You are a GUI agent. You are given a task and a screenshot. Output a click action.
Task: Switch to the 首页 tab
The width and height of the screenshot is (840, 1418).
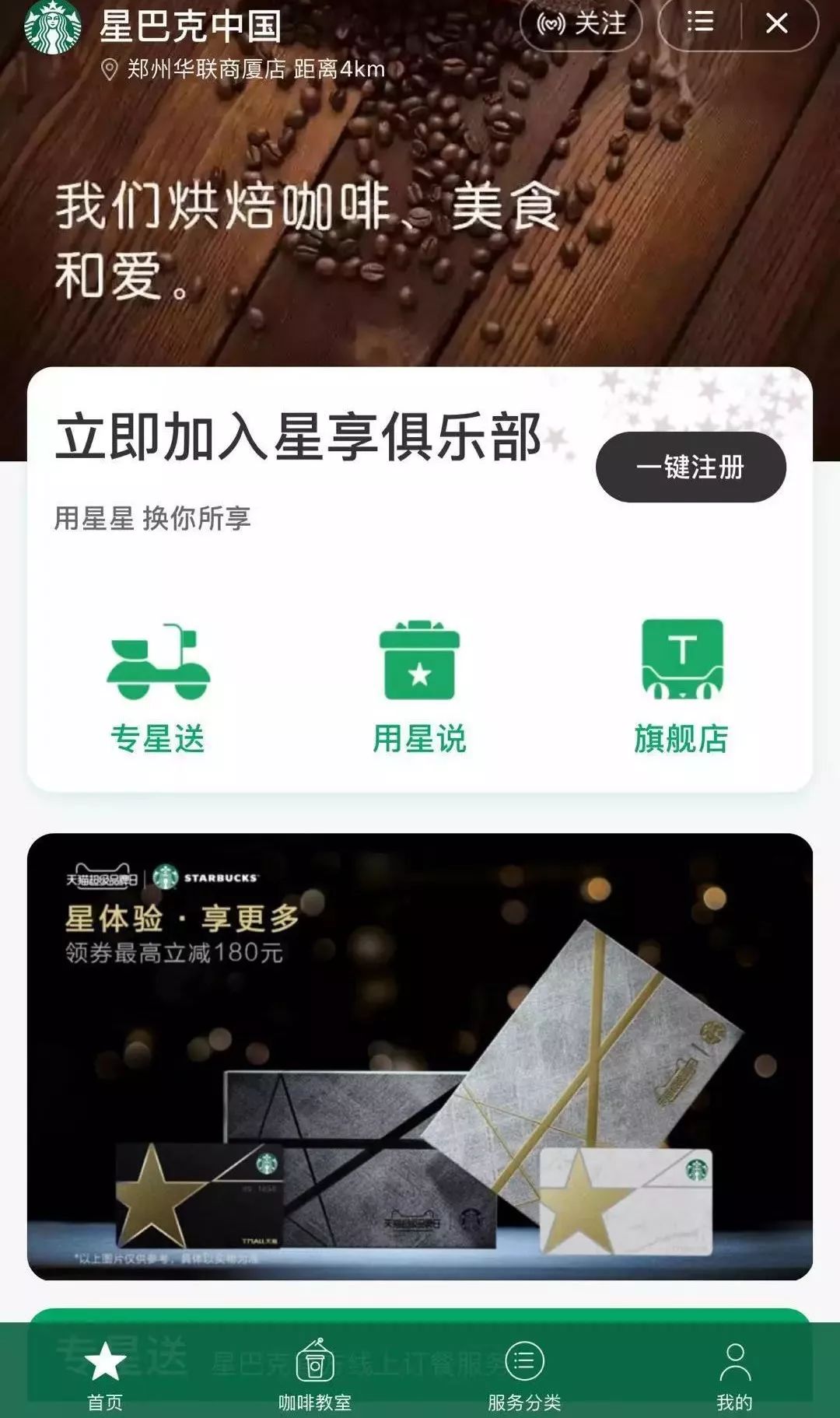(105, 1376)
